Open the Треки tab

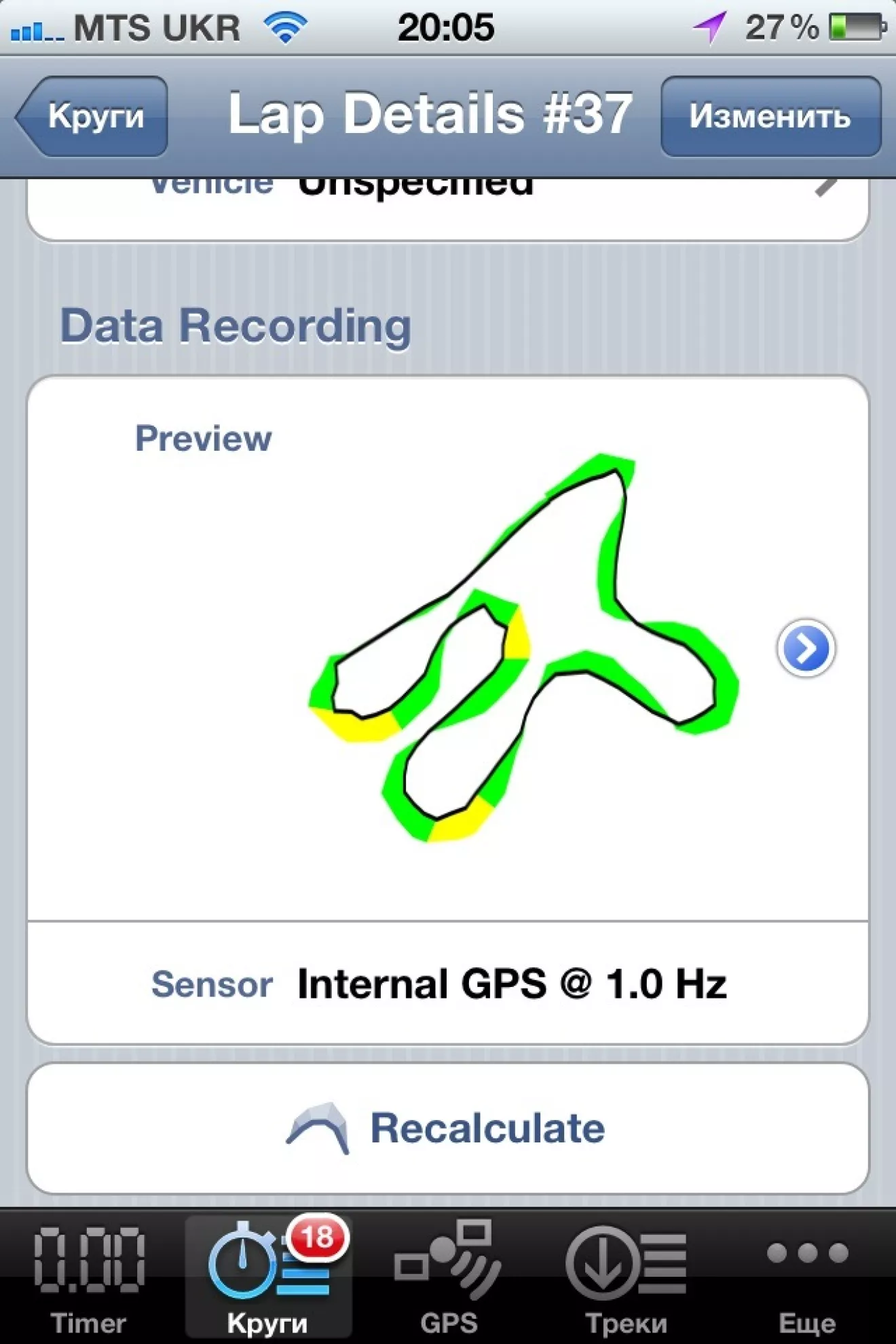coord(626,1277)
